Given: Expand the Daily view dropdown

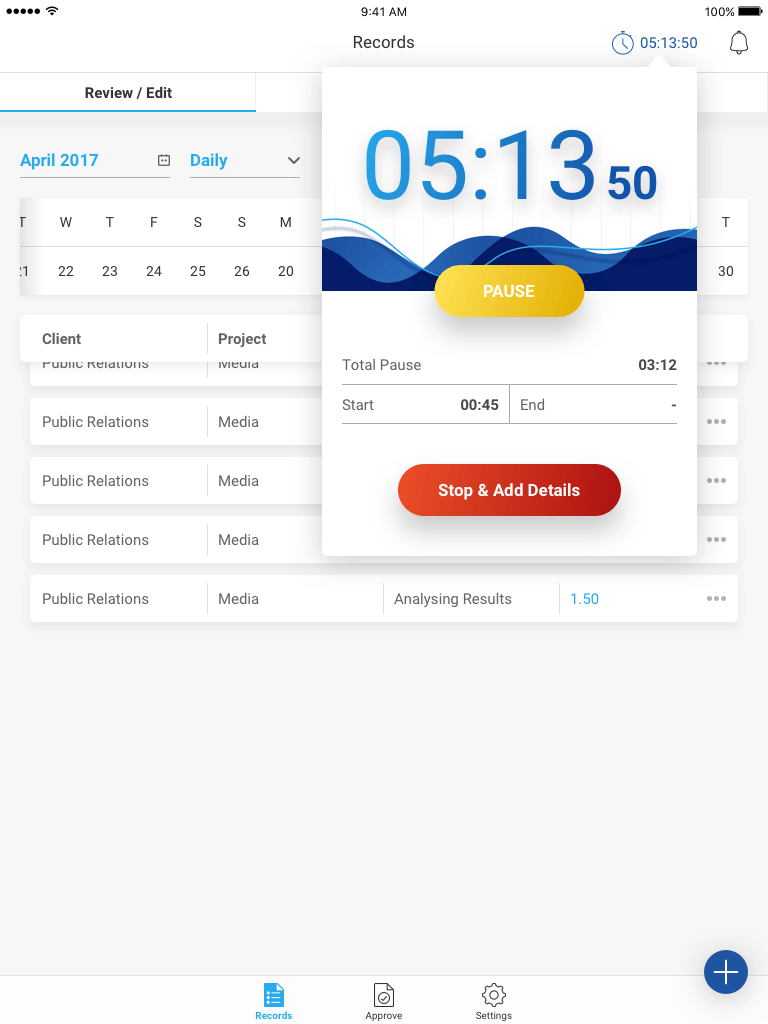Looking at the screenshot, I should pyautogui.click(x=244, y=160).
